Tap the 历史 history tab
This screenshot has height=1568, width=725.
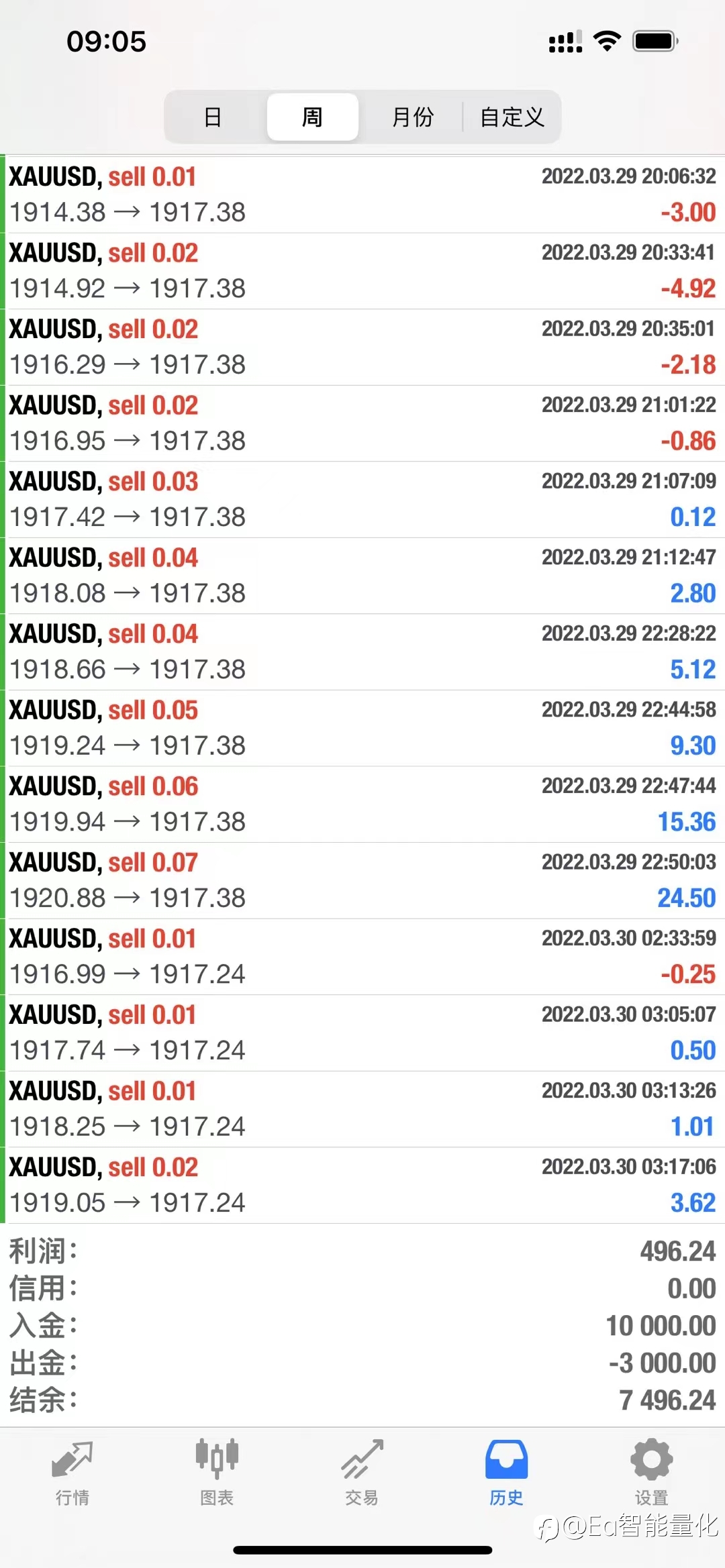point(506,1472)
